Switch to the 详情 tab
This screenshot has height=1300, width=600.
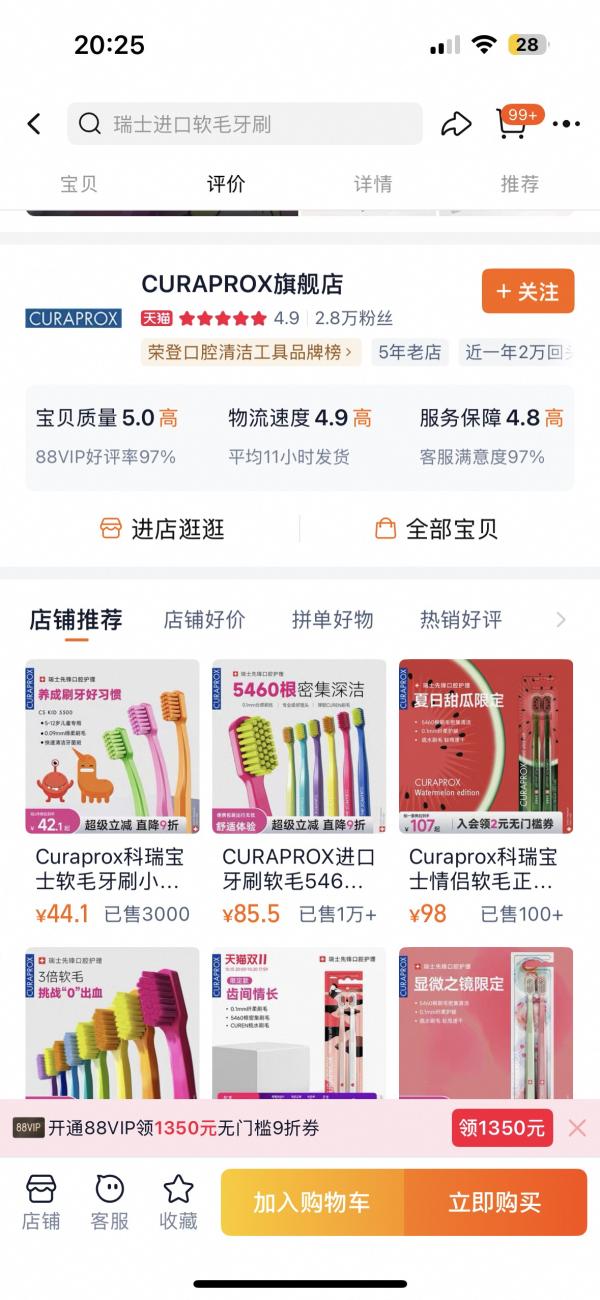click(373, 184)
